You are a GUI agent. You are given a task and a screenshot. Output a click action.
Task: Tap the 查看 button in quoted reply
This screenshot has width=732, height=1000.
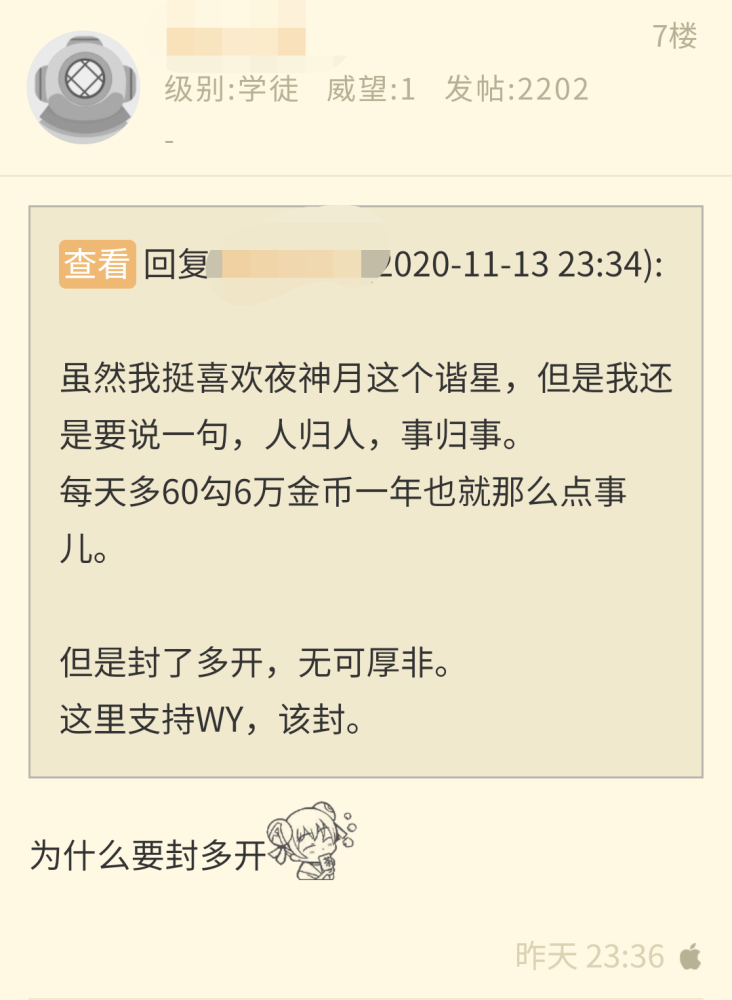(x=98, y=264)
